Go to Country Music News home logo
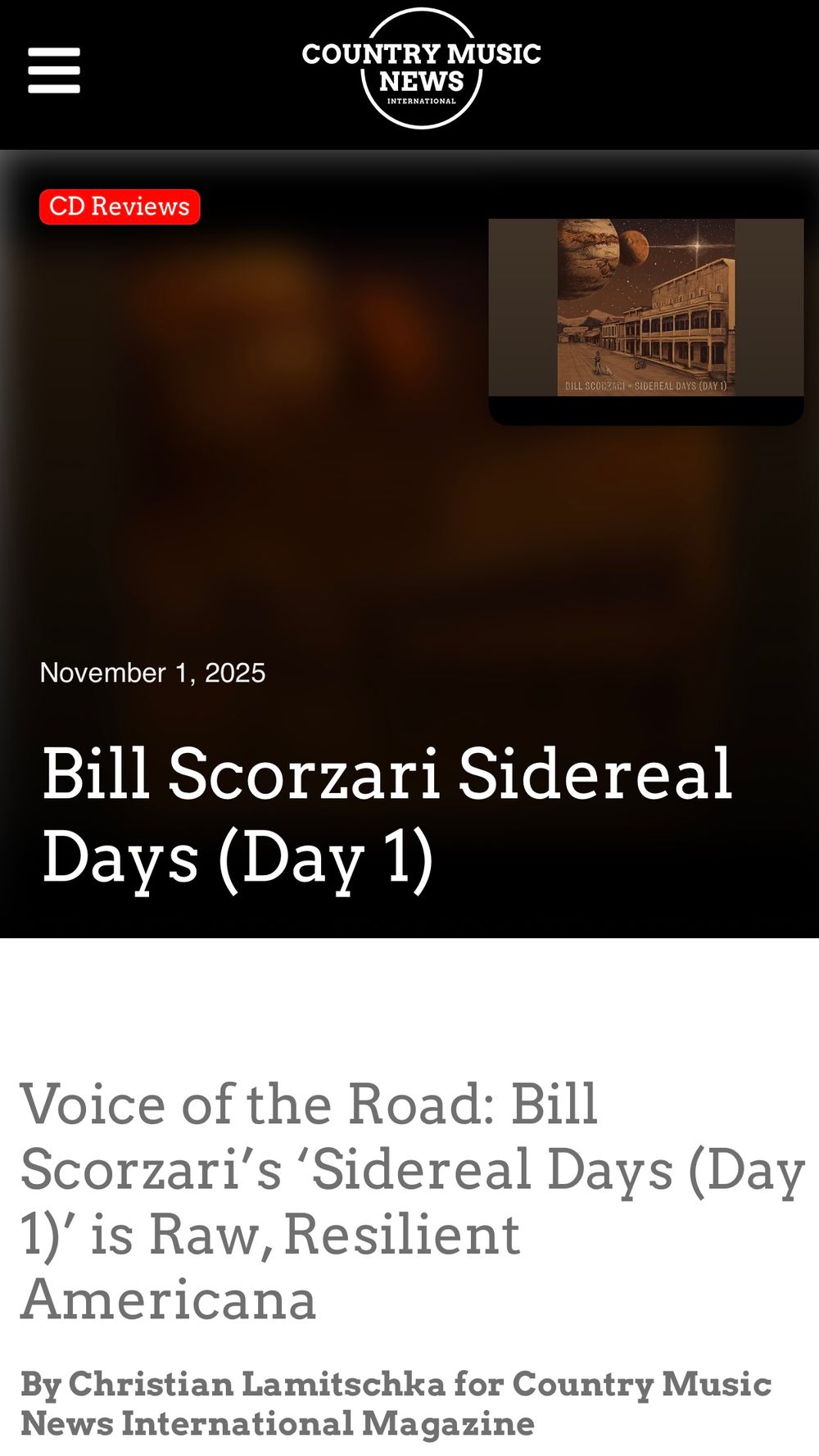The height and width of the screenshot is (1456, 819). (421, 70)
